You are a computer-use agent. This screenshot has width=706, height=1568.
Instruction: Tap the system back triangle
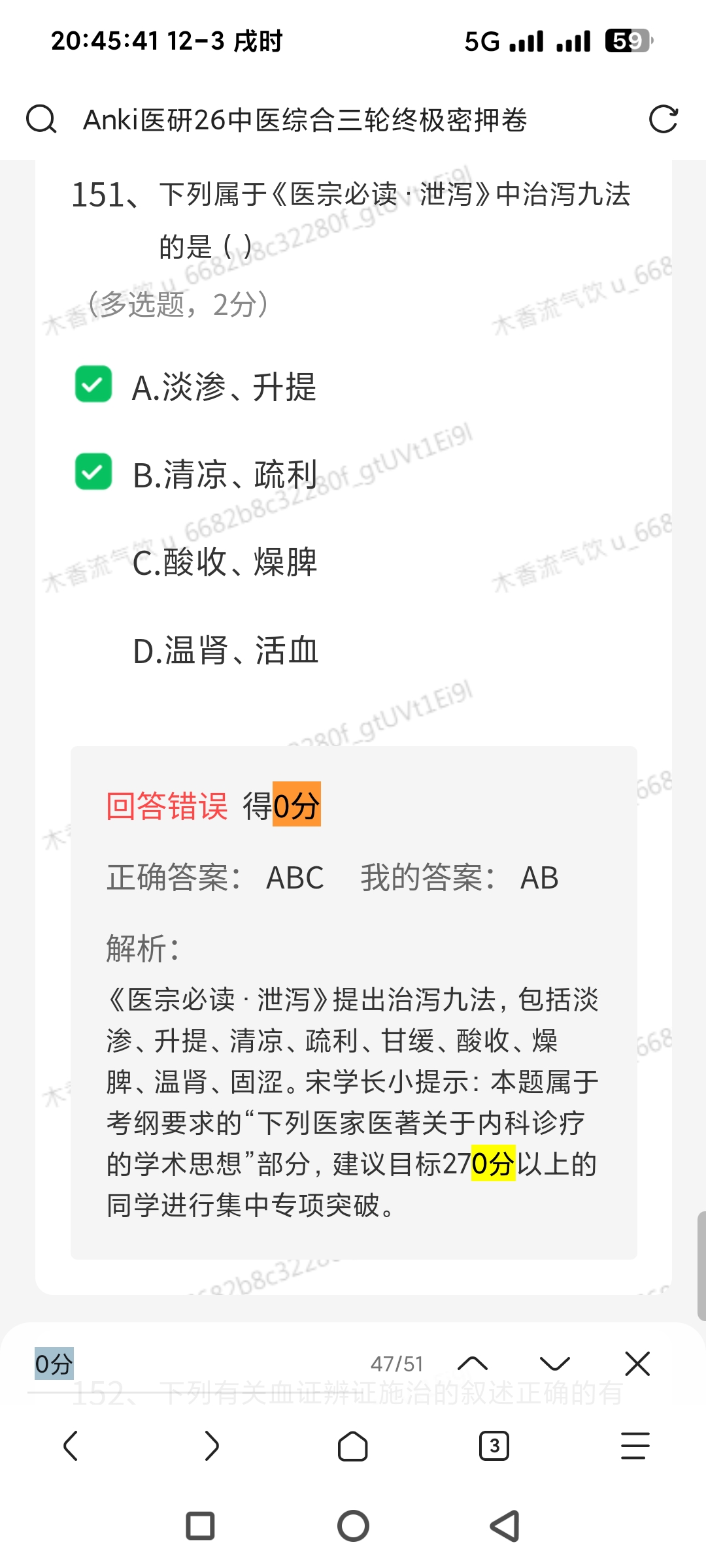click(505, 1526)
